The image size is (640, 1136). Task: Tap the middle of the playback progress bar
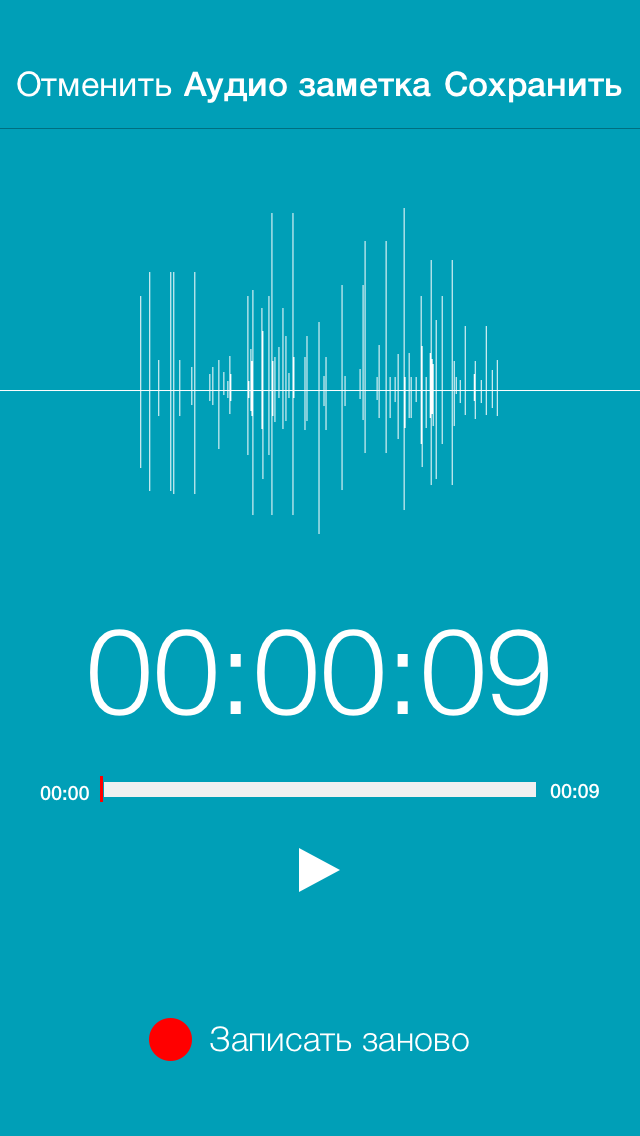[319, 790]
